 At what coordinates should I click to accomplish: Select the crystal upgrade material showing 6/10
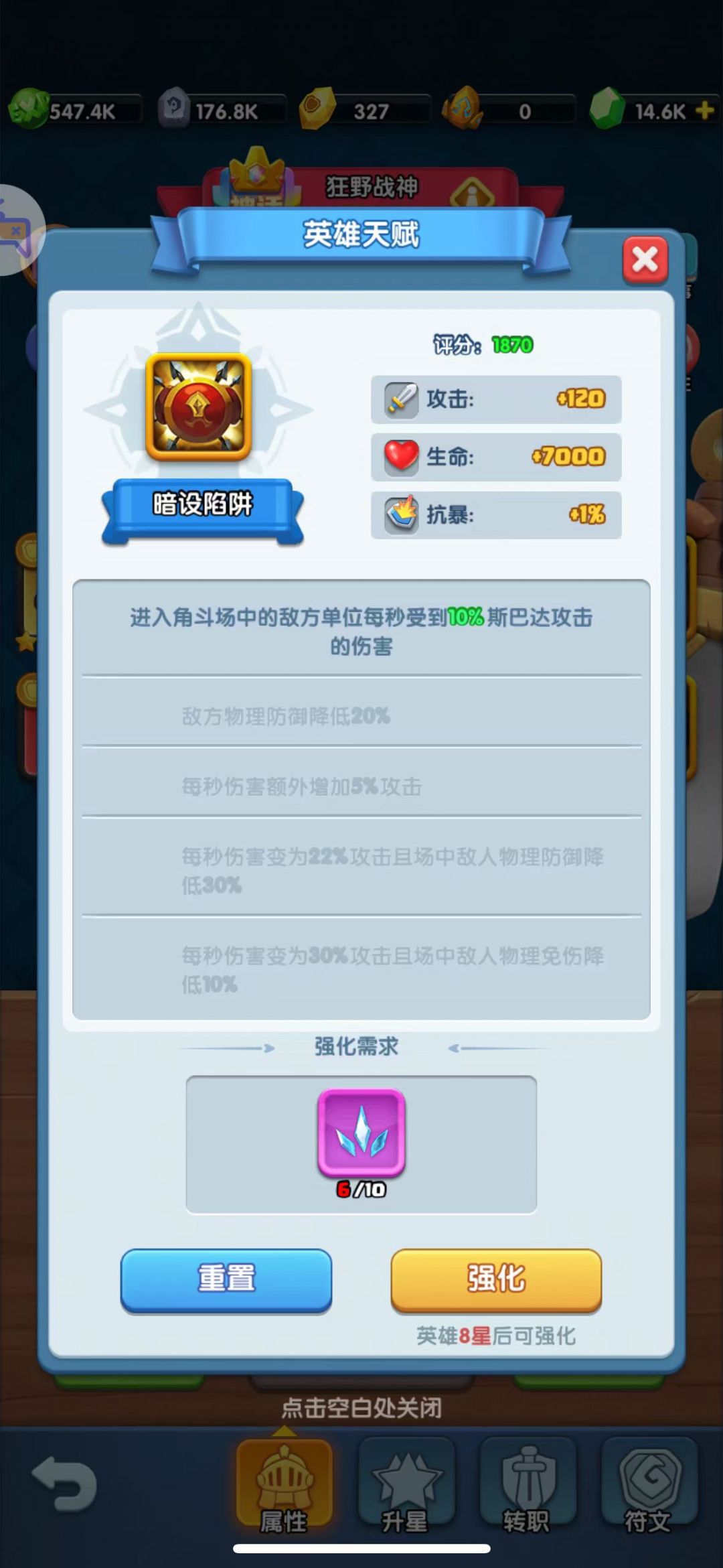(x=361, y=1132)
